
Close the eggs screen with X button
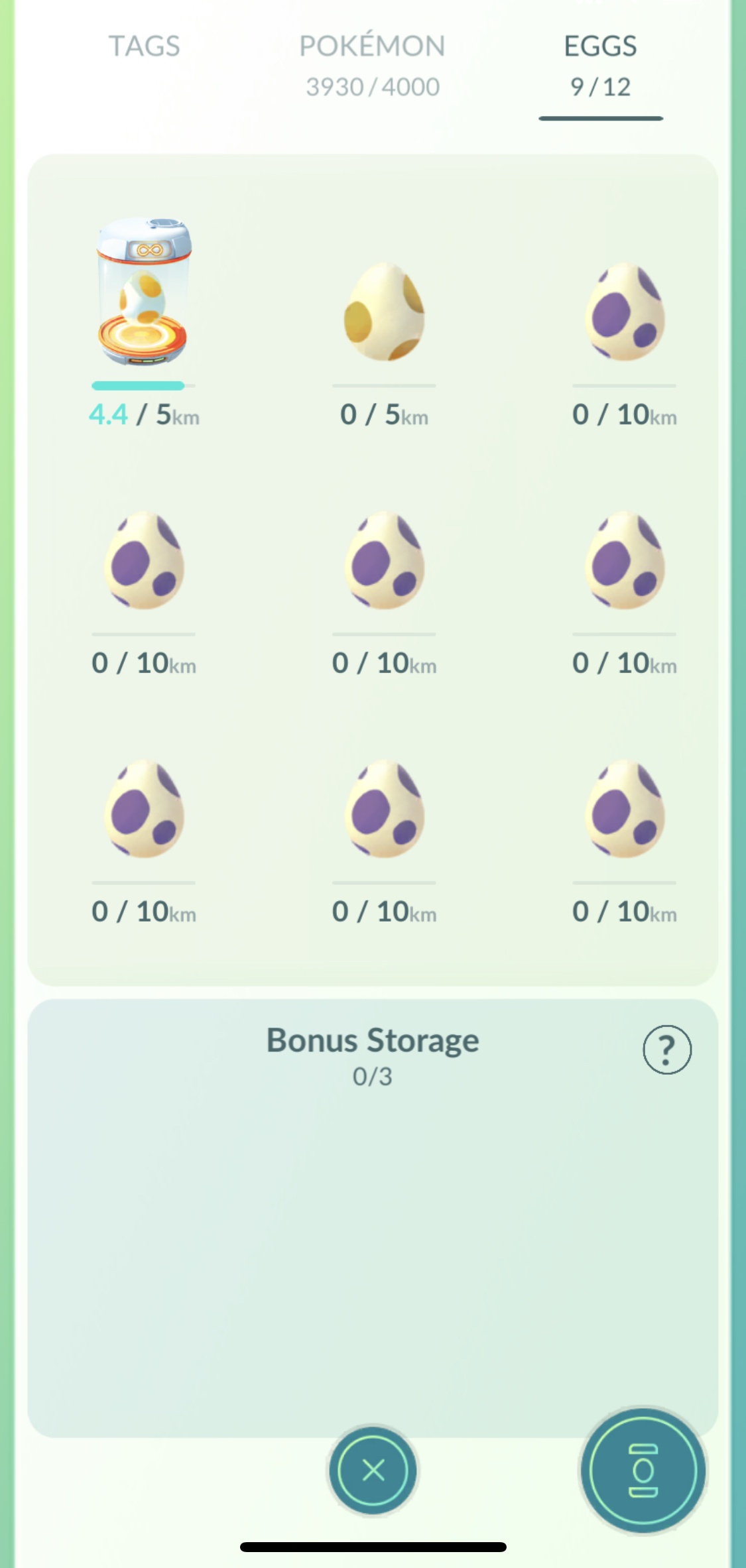[373, 1471]
